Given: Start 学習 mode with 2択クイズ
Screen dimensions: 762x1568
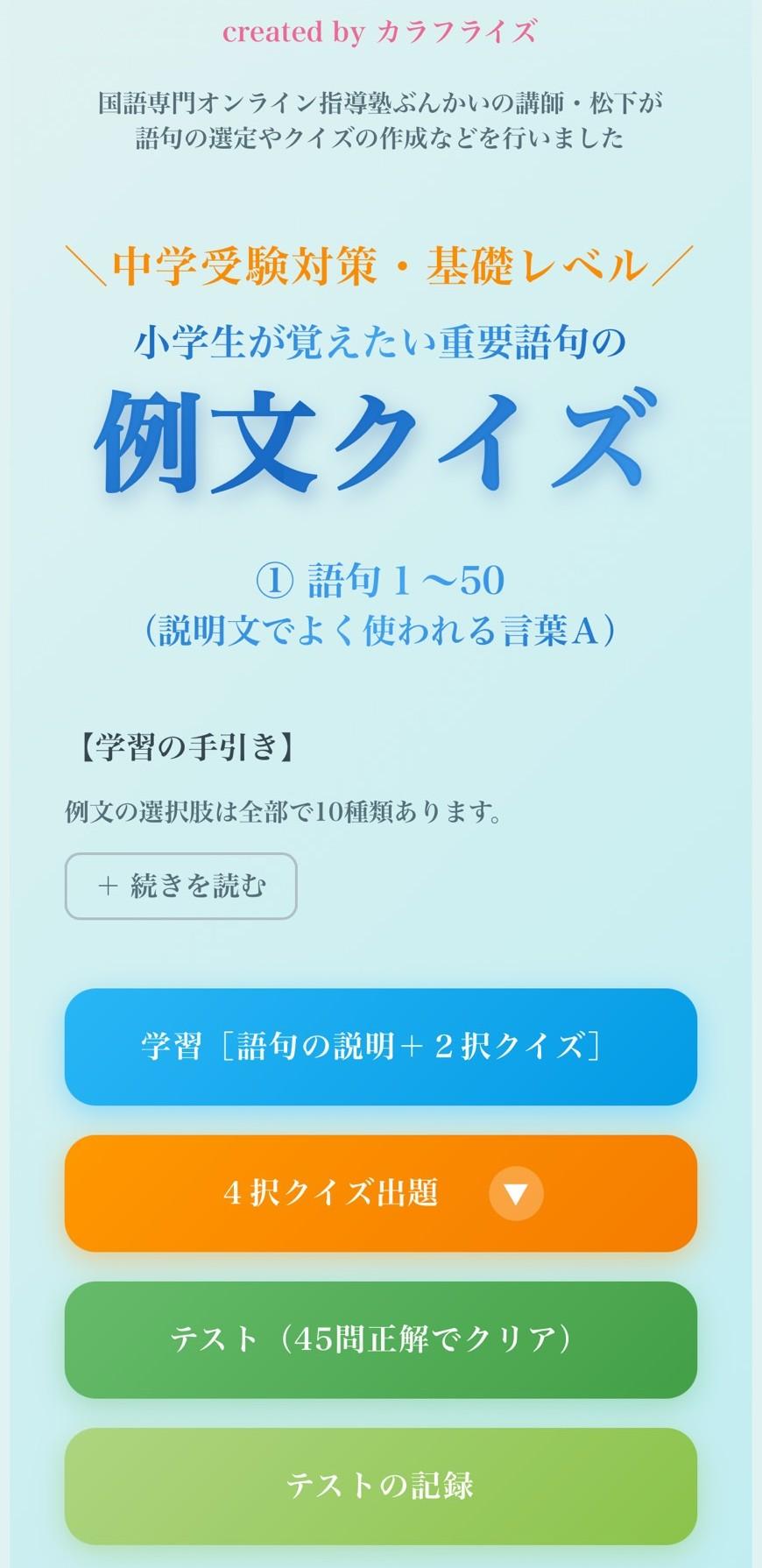Looking at the screenshot, I should click(380, 1046).
